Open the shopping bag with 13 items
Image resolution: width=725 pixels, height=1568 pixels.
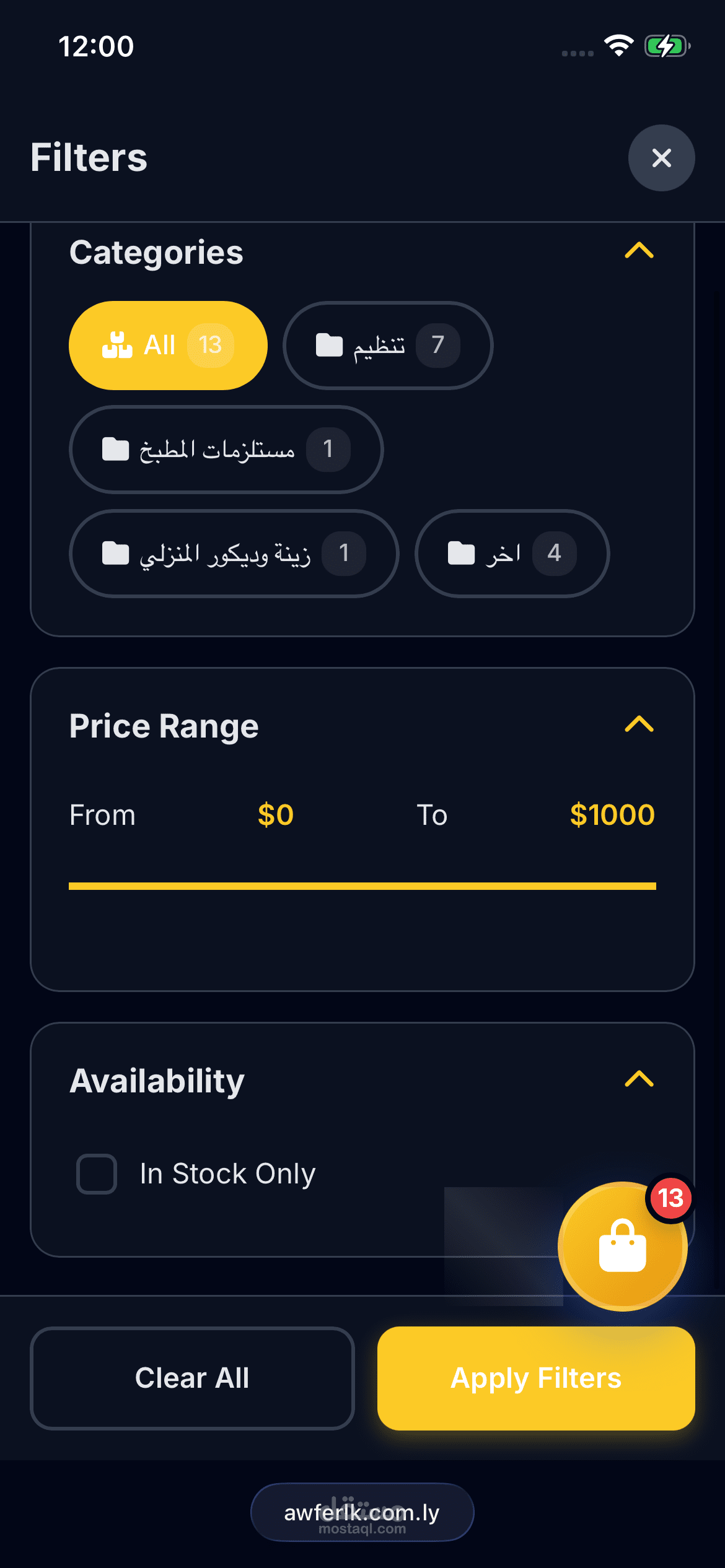(622, 1246)
